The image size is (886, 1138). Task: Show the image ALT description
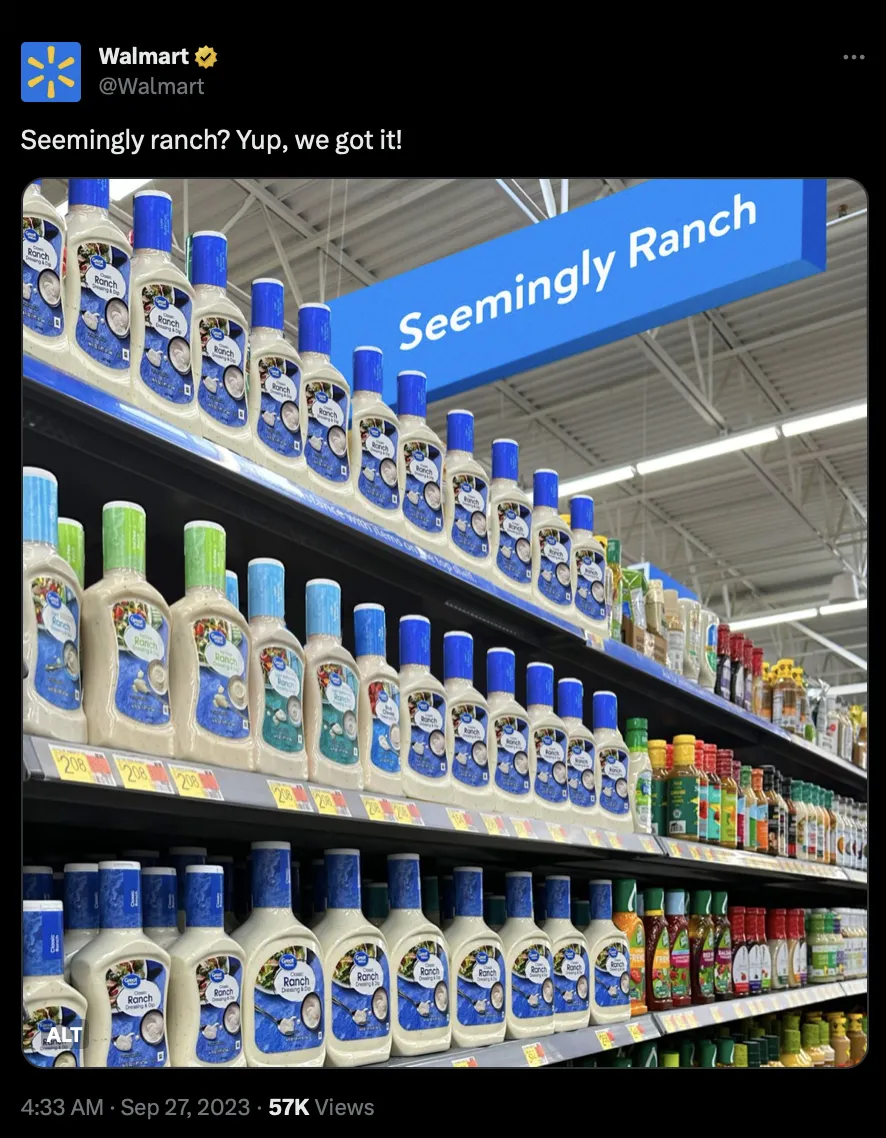click(64, 1034)
